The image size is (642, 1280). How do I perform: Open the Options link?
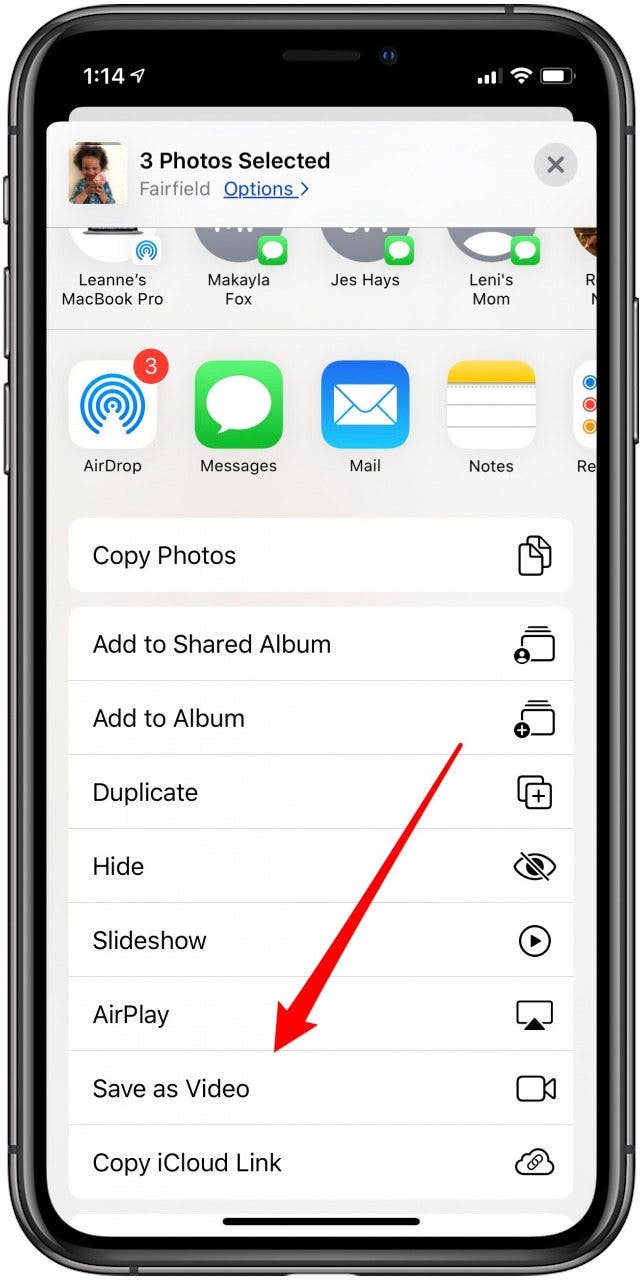pos(266,189)
